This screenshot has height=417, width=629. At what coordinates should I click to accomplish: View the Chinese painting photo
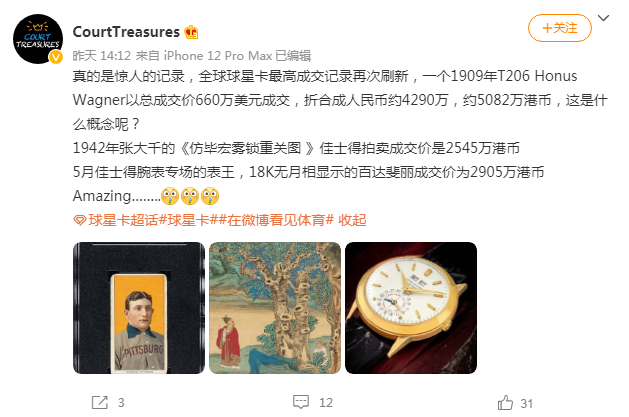click(274, 307)
